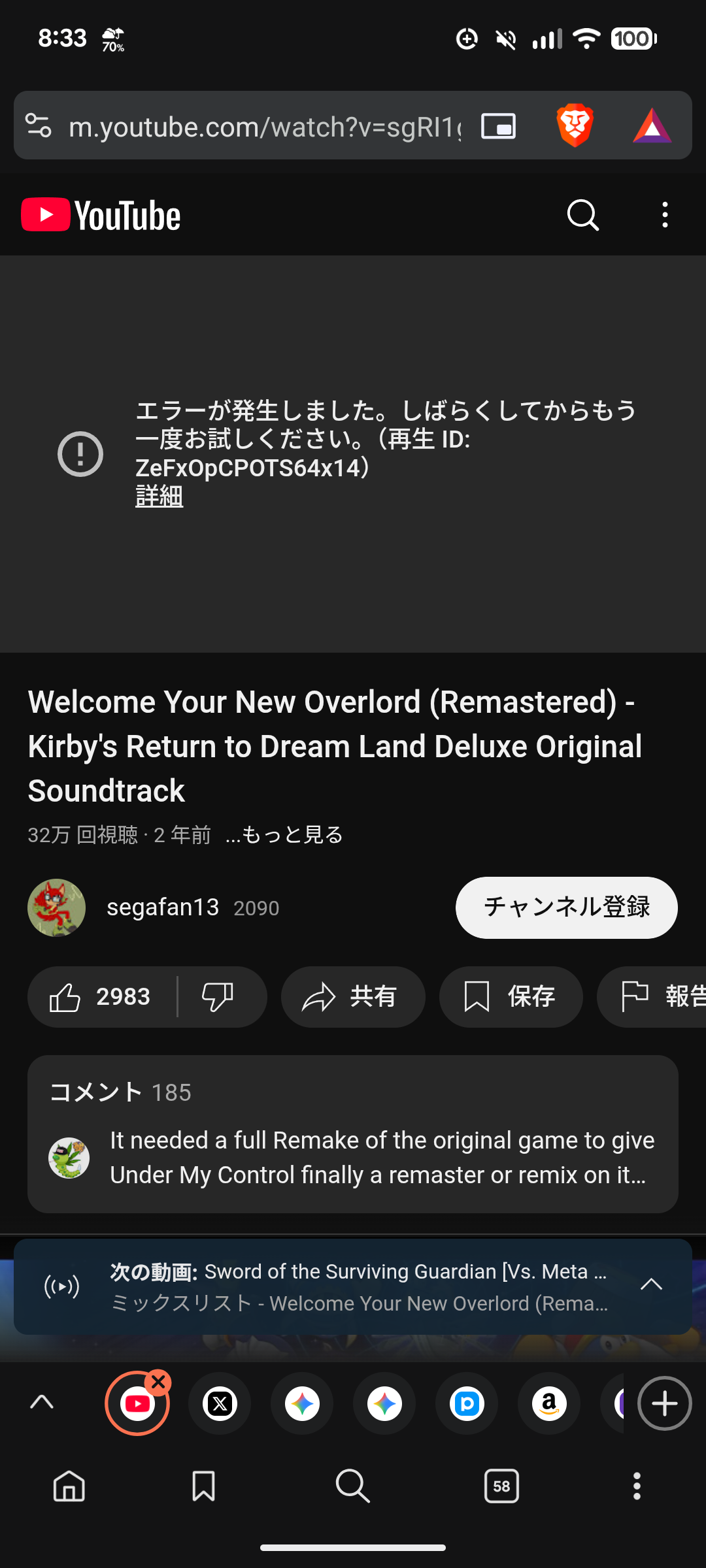Save video with 保存 button
The image size is (706, 1568).
pos(511,997)
